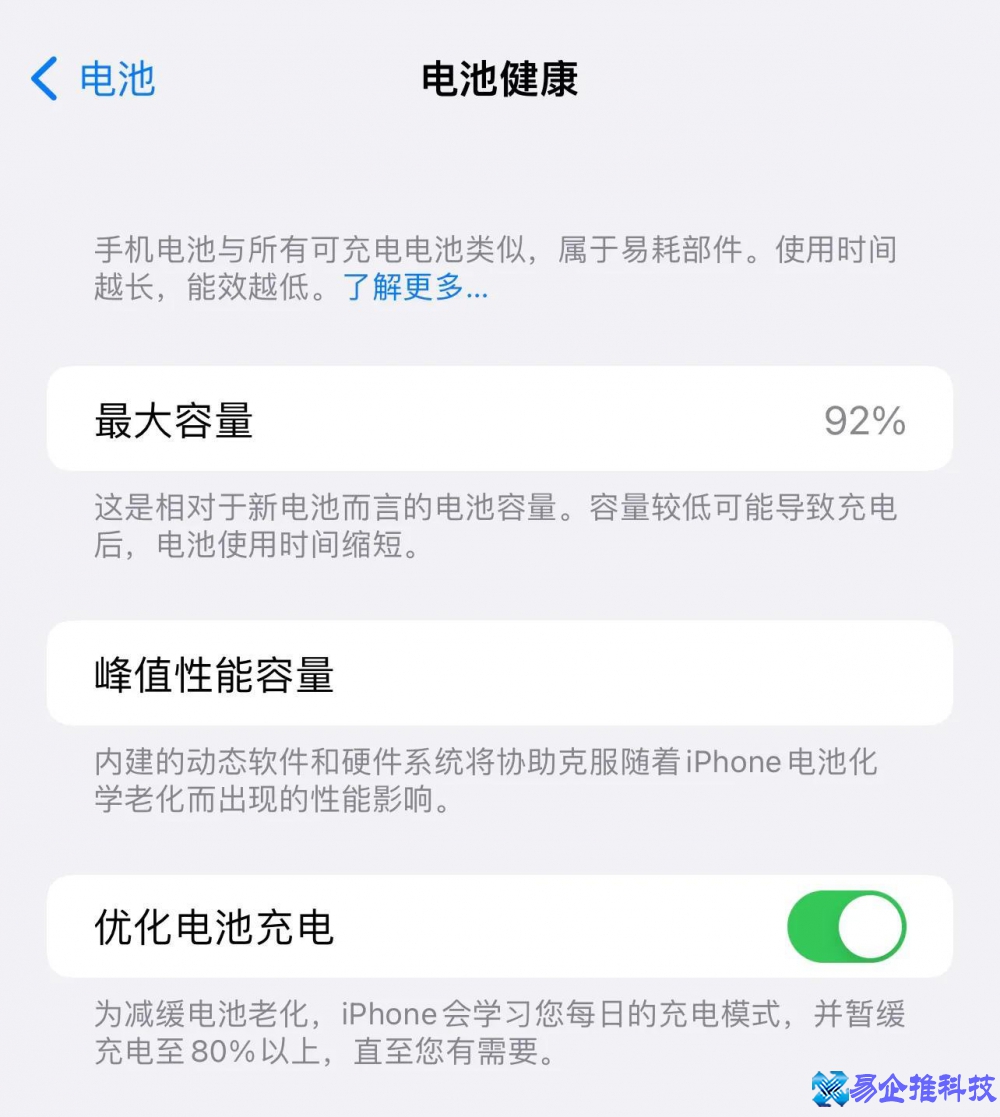Viewport: 1000px width, 1117px height.
Task: Open the 了解更多 learn more link
Action: 413,289
